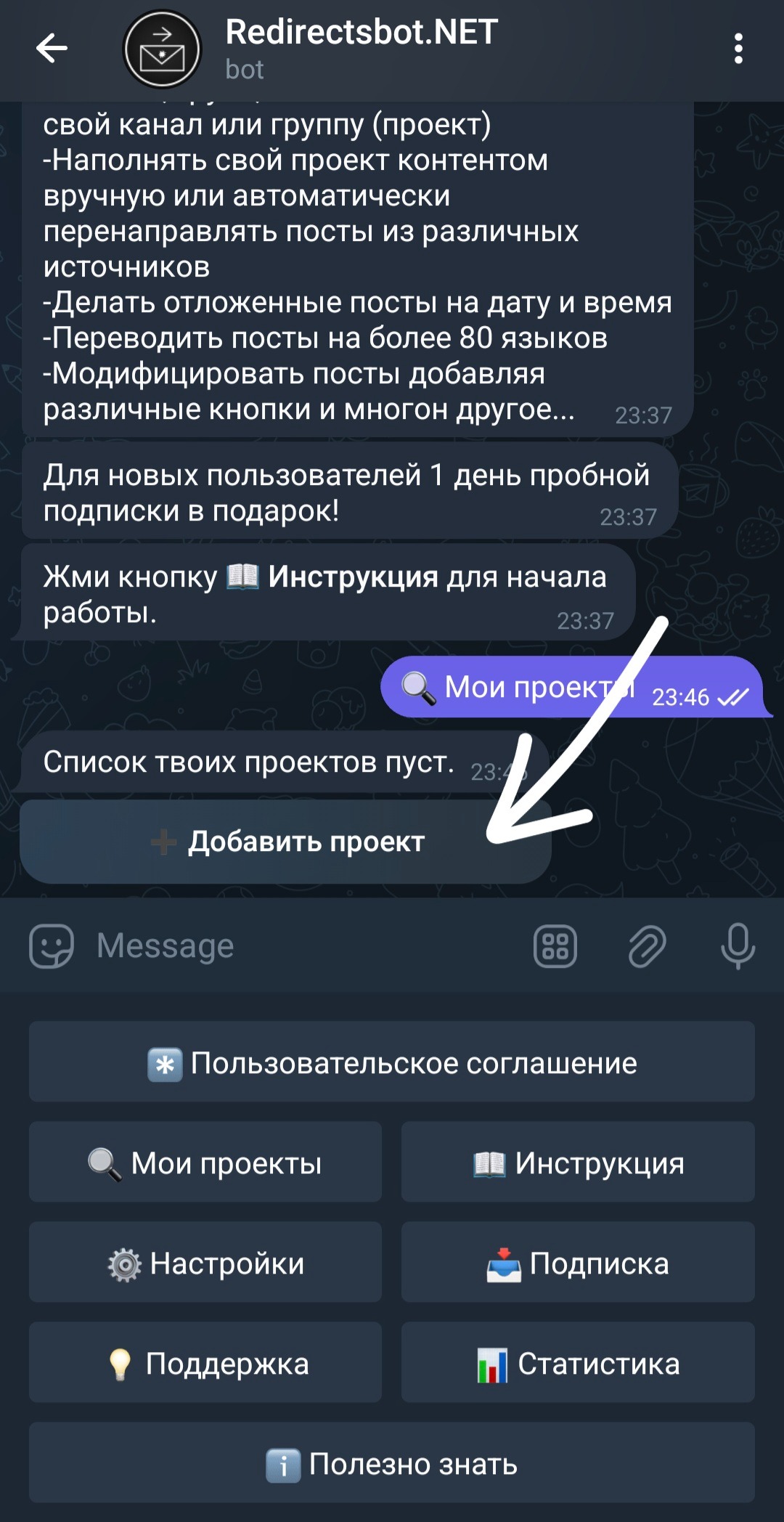Record a voice message with the microphone

(738, 946)
